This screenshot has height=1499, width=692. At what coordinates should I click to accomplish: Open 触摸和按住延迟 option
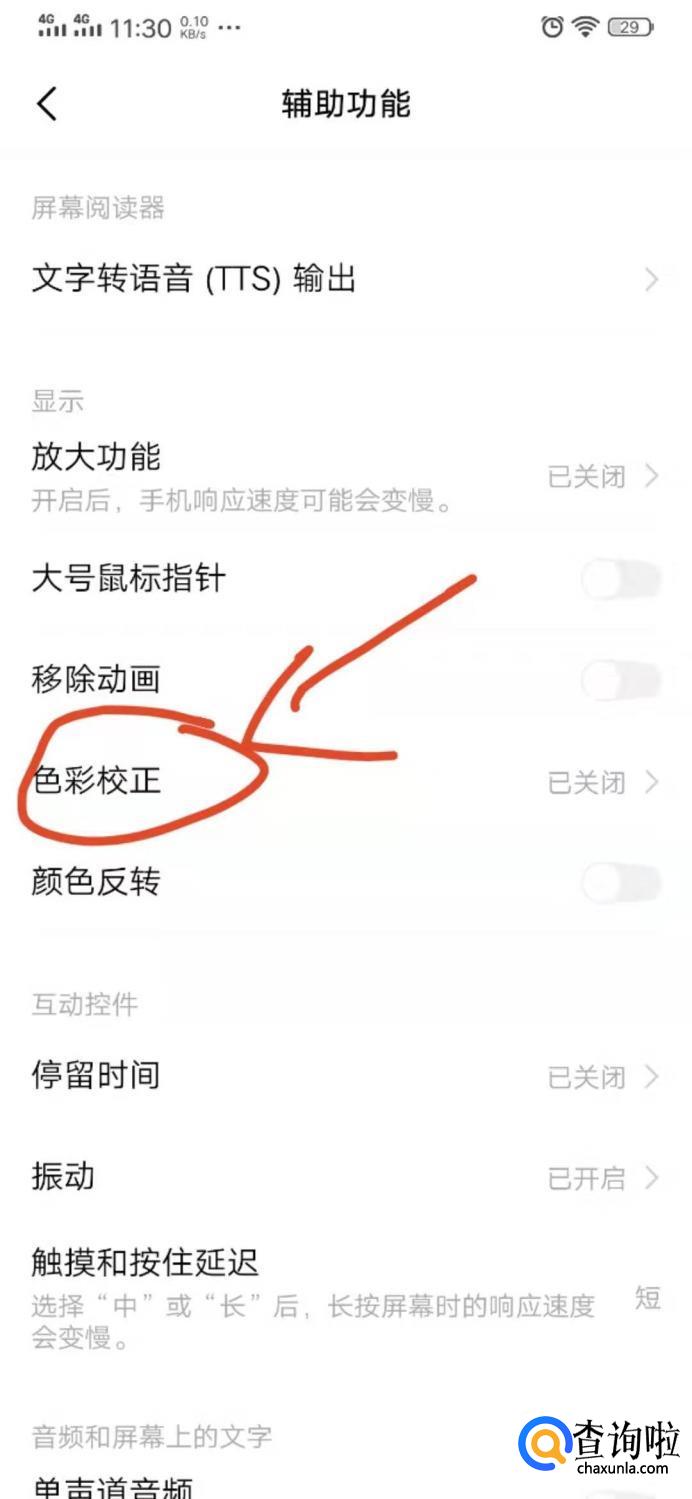[x=345, y=1297]
